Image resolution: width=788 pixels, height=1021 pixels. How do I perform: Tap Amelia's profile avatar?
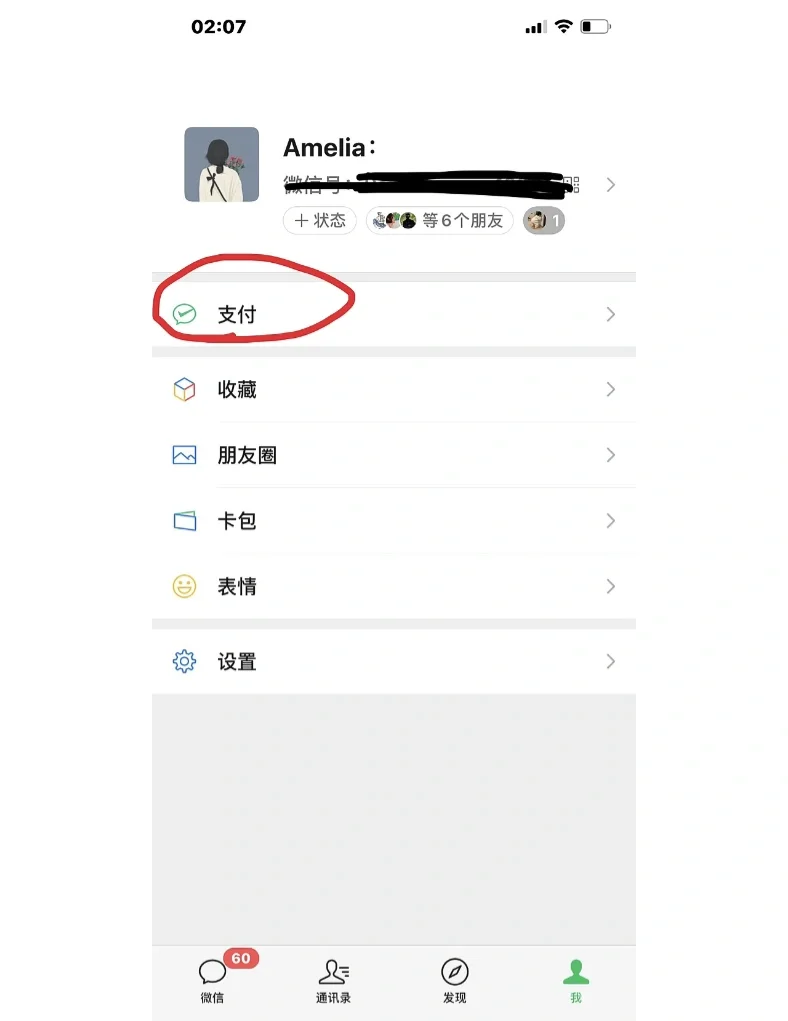point(222,165)
